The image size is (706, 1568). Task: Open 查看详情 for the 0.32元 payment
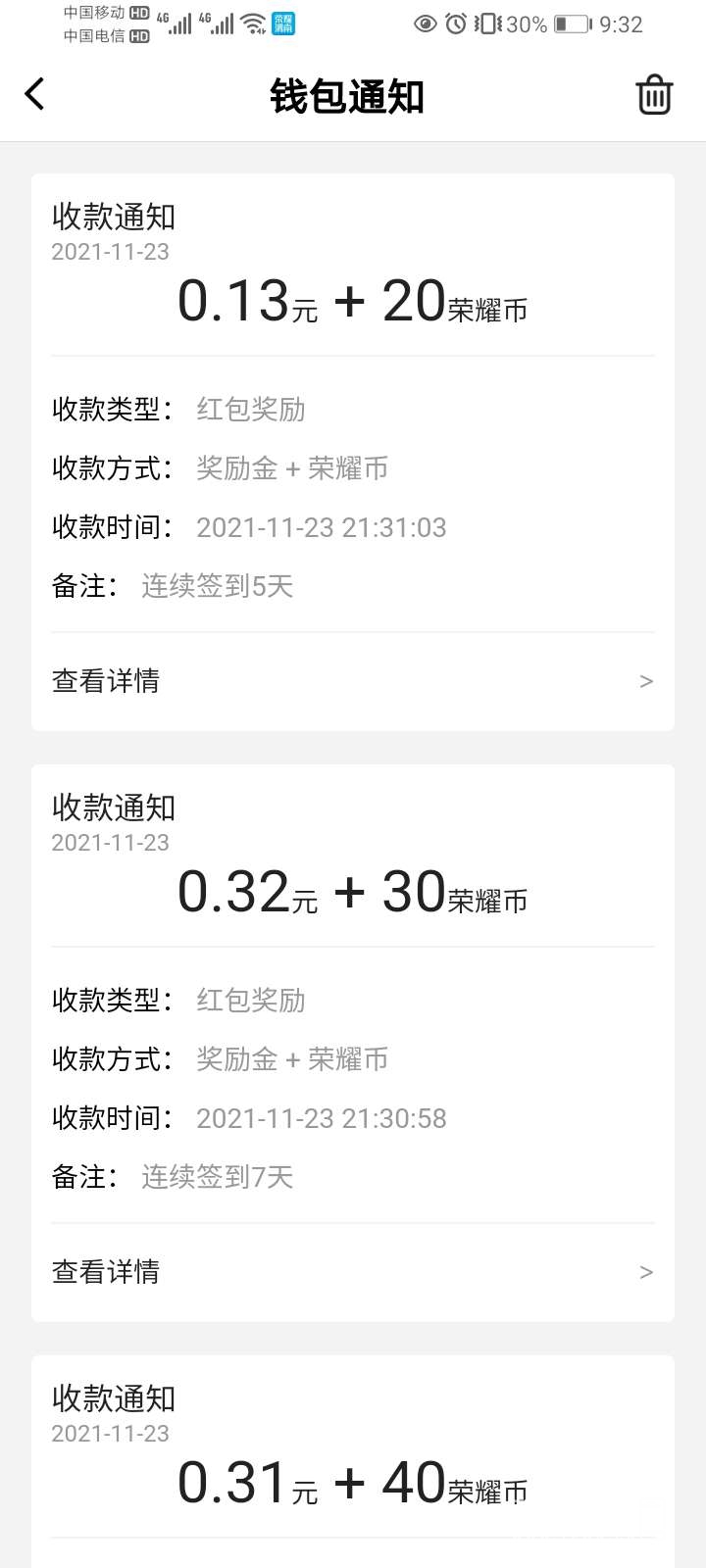[x=352, y=1272]
